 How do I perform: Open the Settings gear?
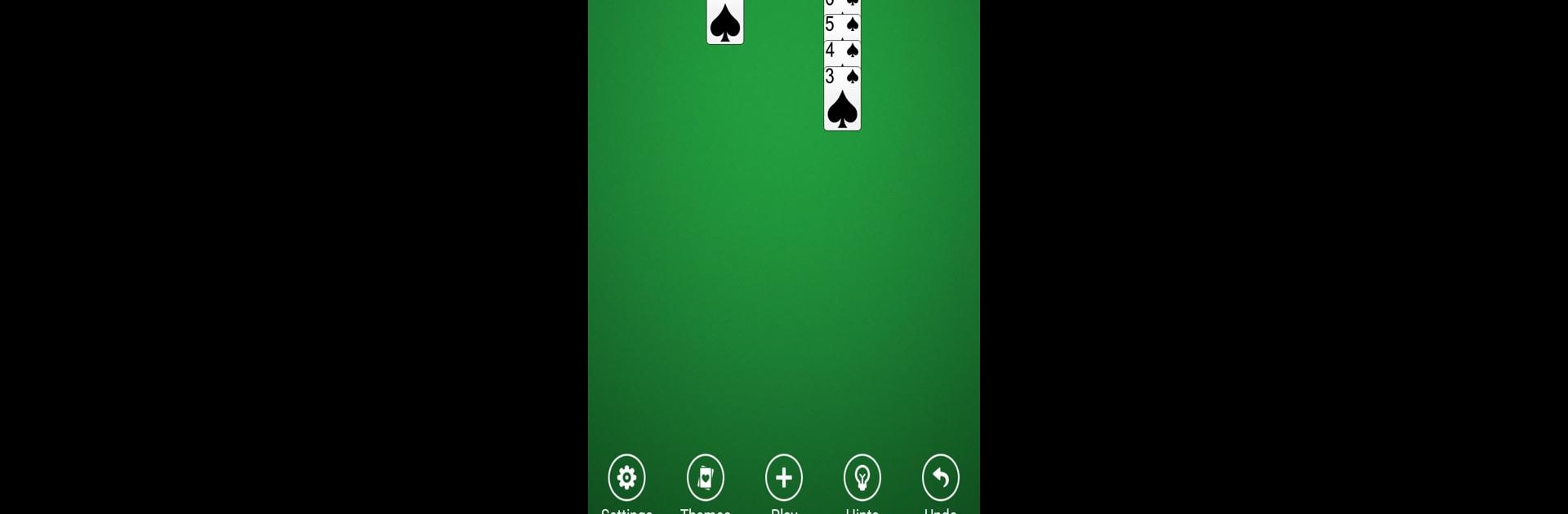coord(626,477)
